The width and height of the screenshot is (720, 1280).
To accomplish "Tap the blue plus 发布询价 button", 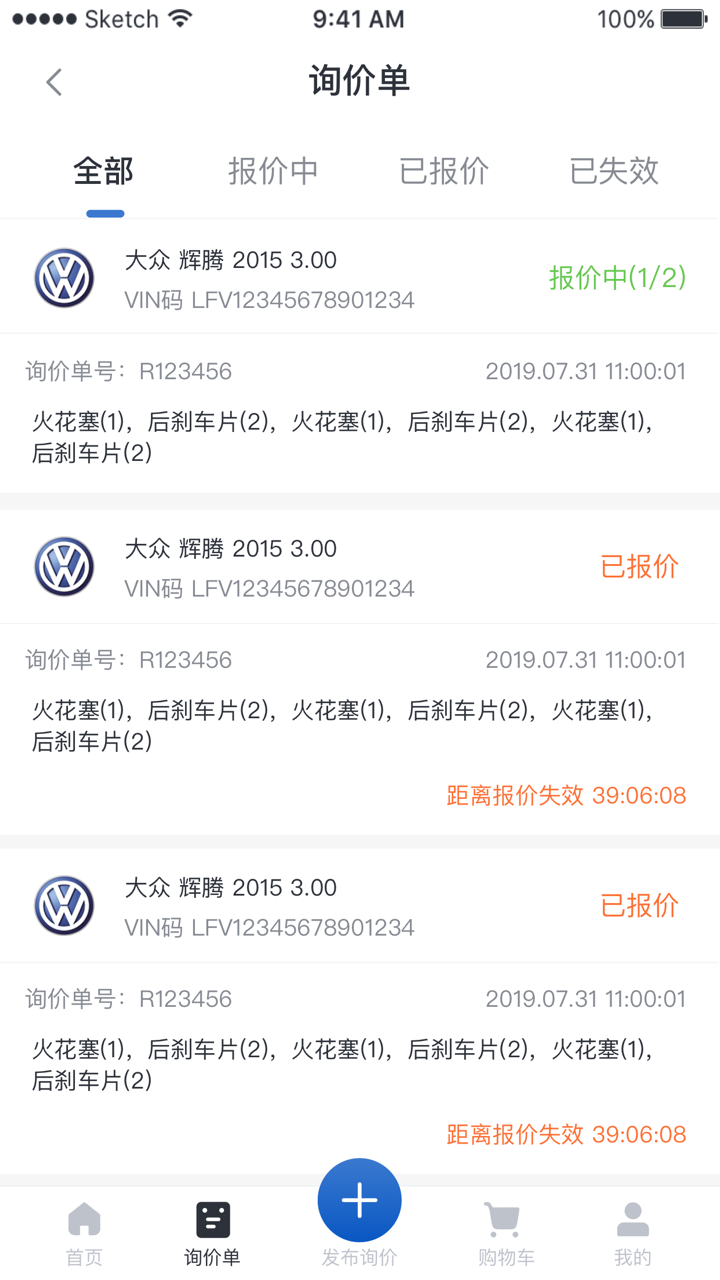I will 359,1199.
